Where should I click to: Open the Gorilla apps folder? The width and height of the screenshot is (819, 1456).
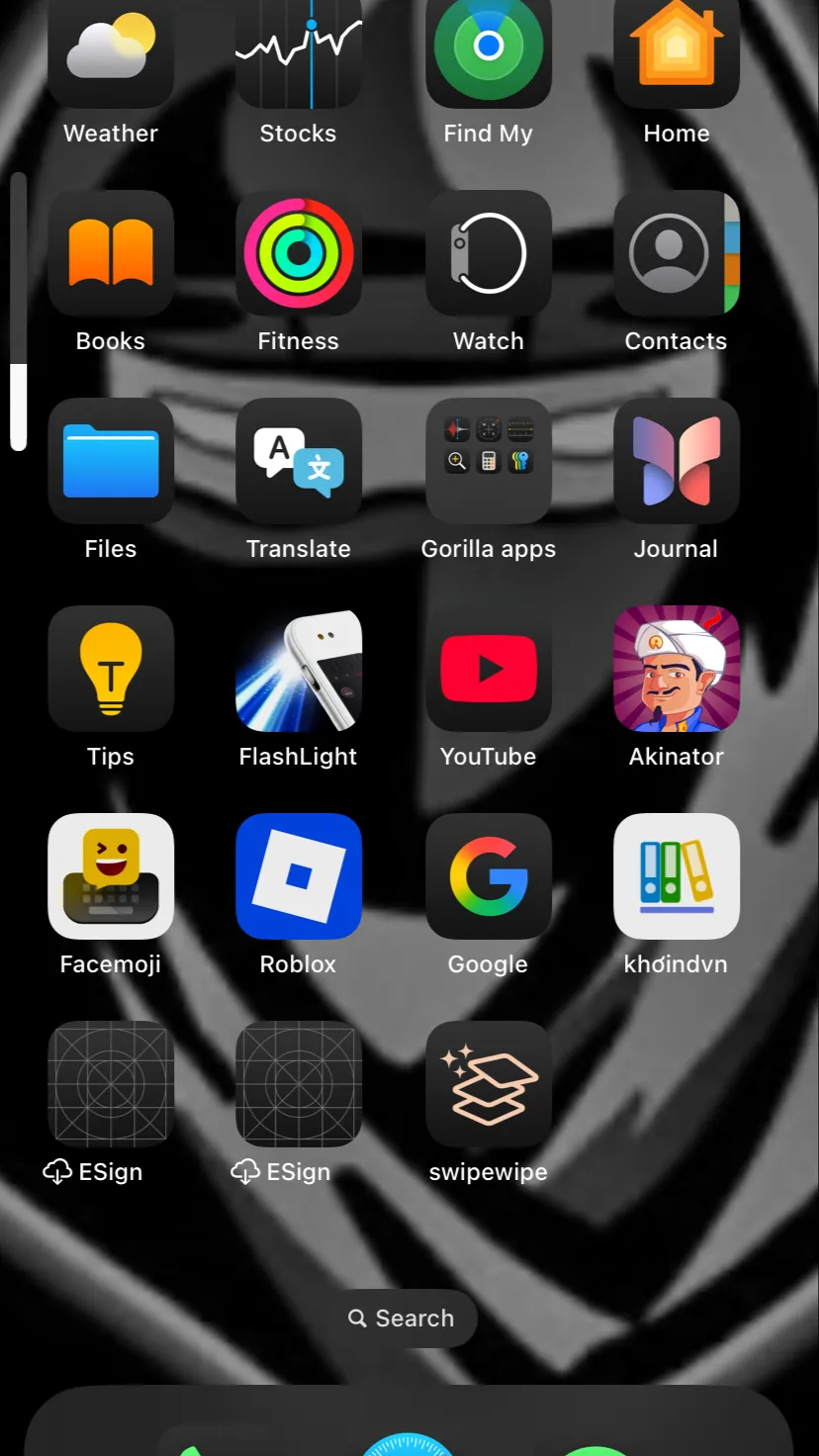tap(489, 461)
